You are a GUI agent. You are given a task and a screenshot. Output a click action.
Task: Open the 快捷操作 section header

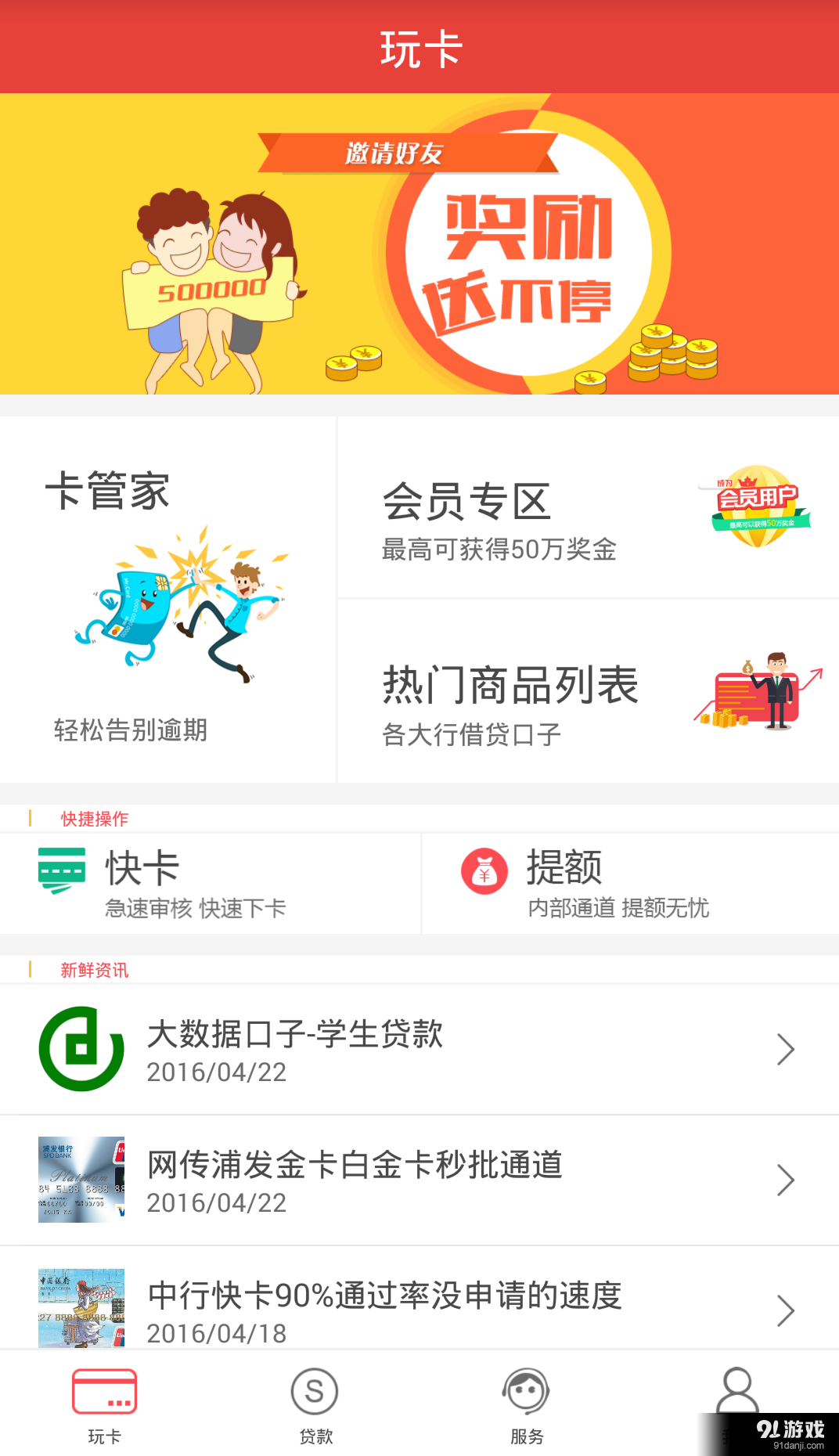pyautogui.click(x=92, y=819)
